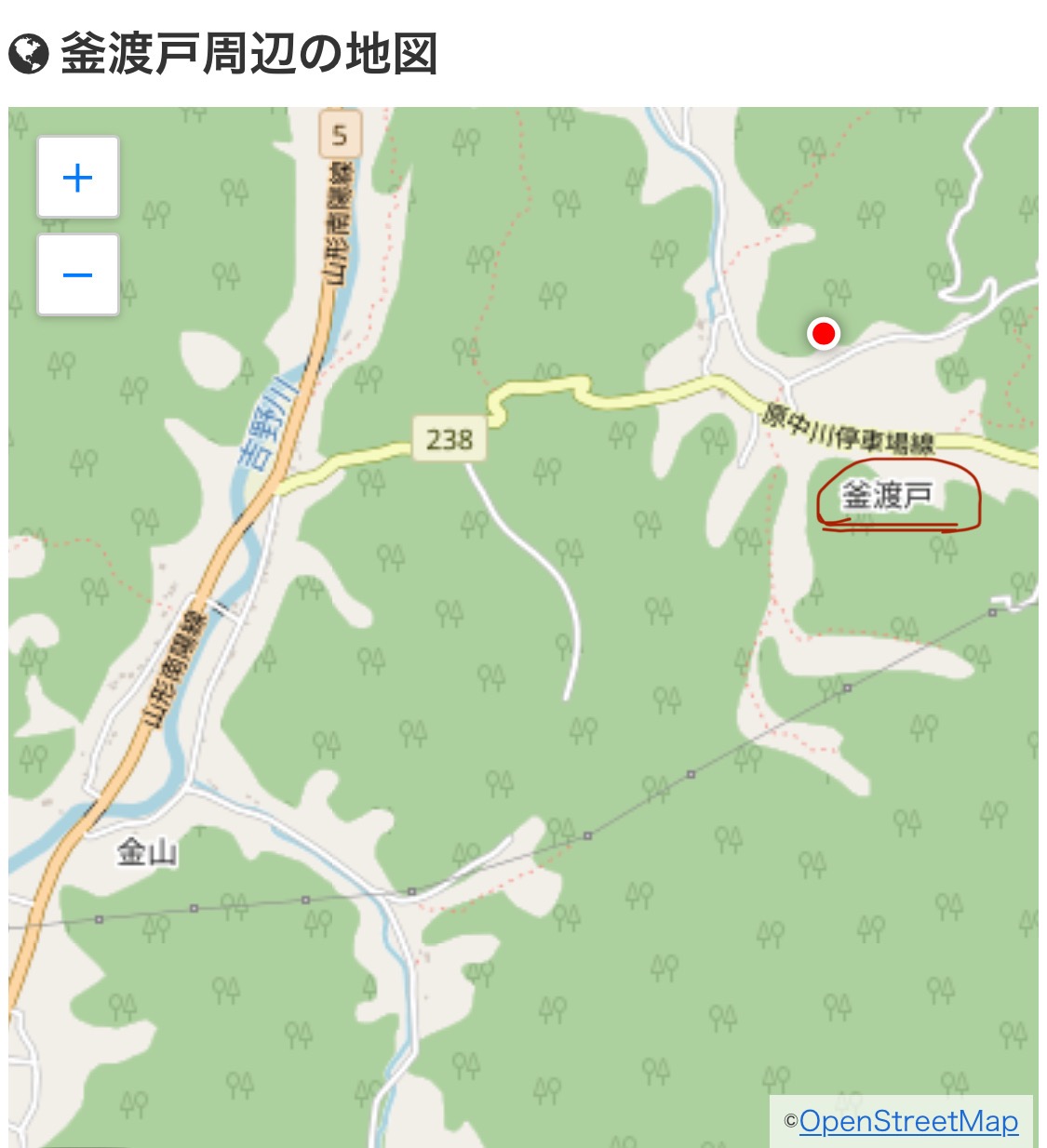Zoom out of the map
The width and height of the screenshot is (1047, 1148).
[x=78, y=275]
